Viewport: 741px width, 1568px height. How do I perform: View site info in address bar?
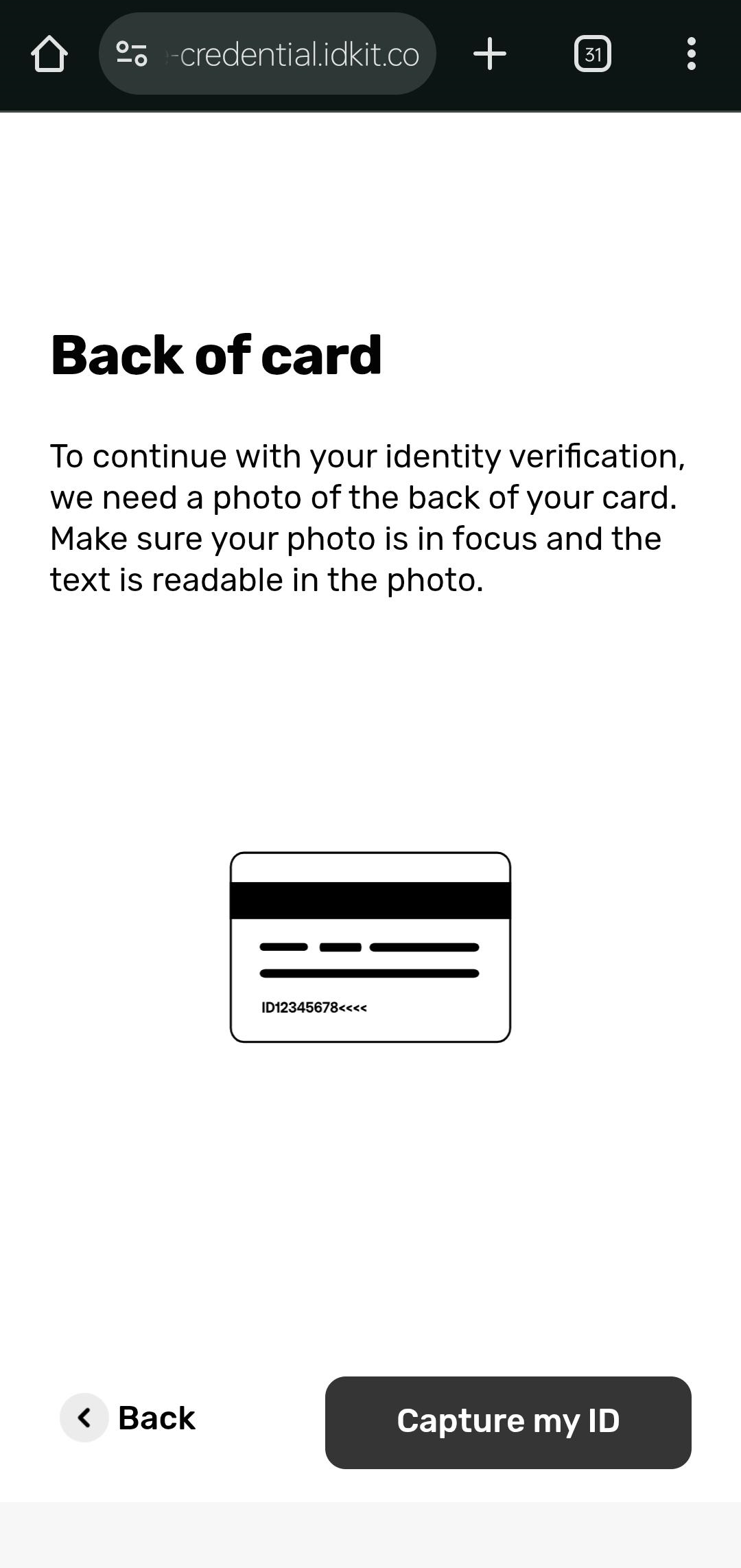click(x=131, y=54)
